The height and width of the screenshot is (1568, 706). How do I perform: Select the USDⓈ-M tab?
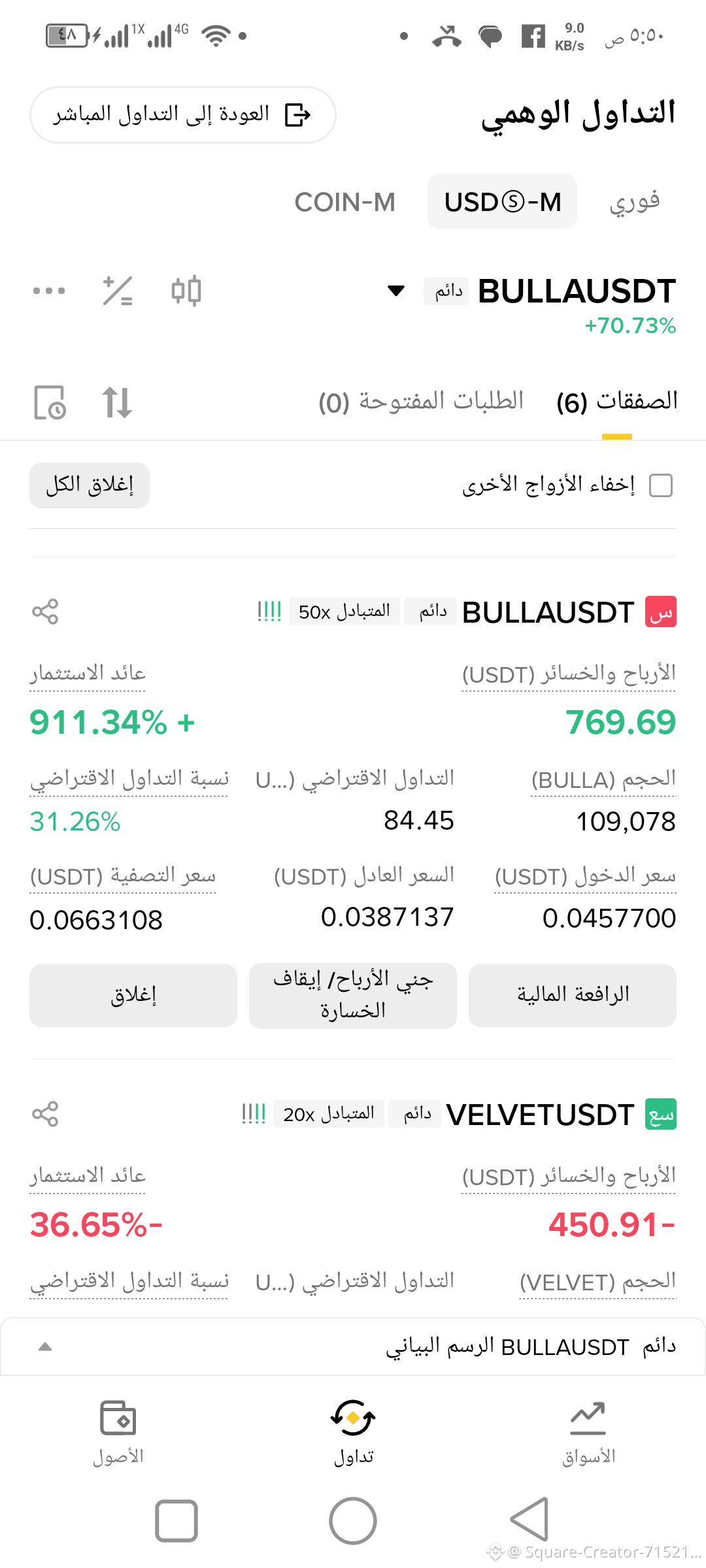point(502,202)
